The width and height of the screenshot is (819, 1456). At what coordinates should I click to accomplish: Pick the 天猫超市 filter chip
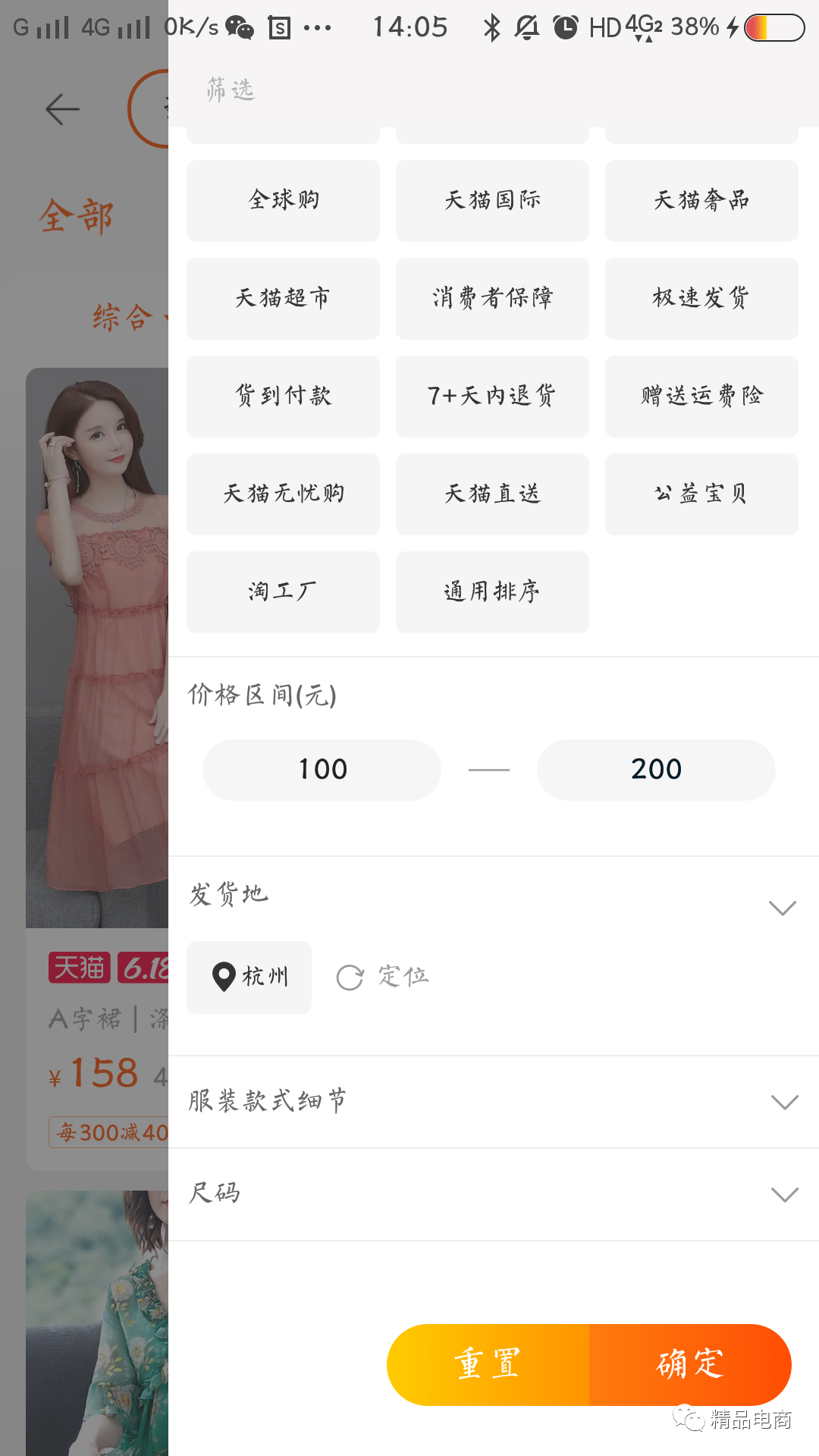283,298
